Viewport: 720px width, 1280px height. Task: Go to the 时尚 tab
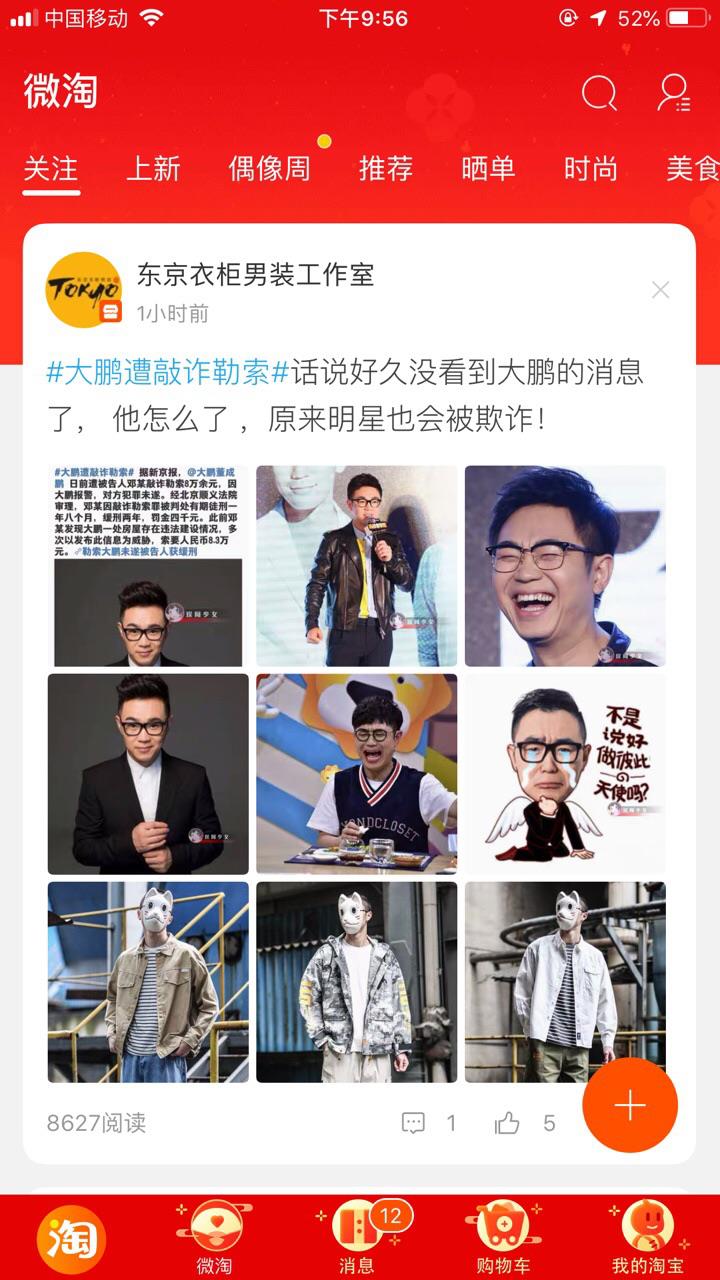590,168
